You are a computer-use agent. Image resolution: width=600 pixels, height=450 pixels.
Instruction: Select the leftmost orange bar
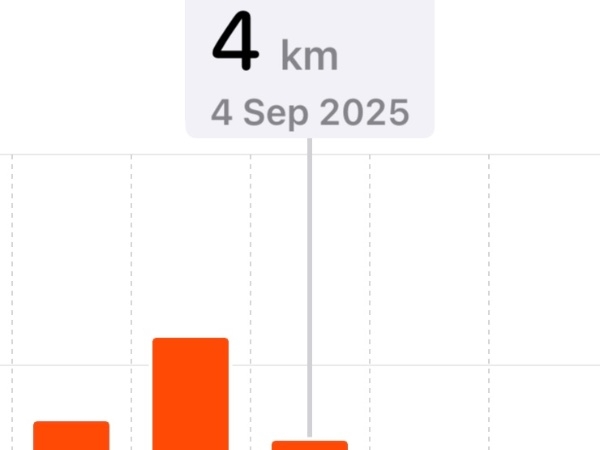click(71, 436)
